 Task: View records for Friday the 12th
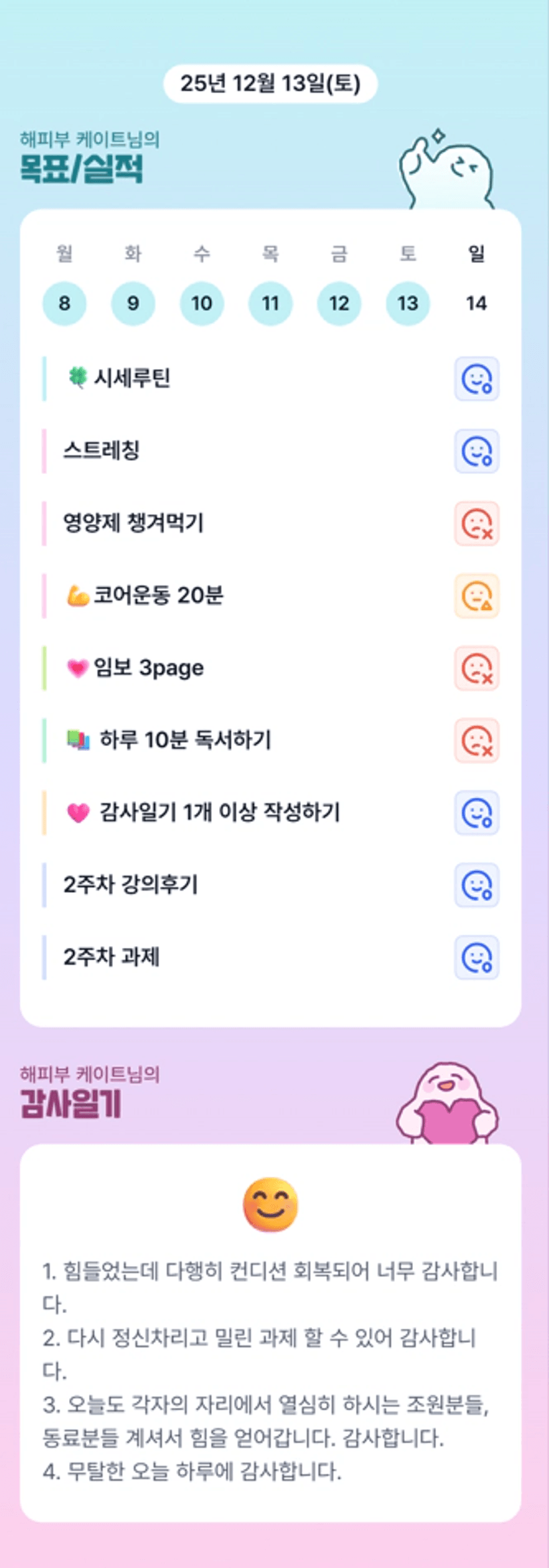click(339, 303)
